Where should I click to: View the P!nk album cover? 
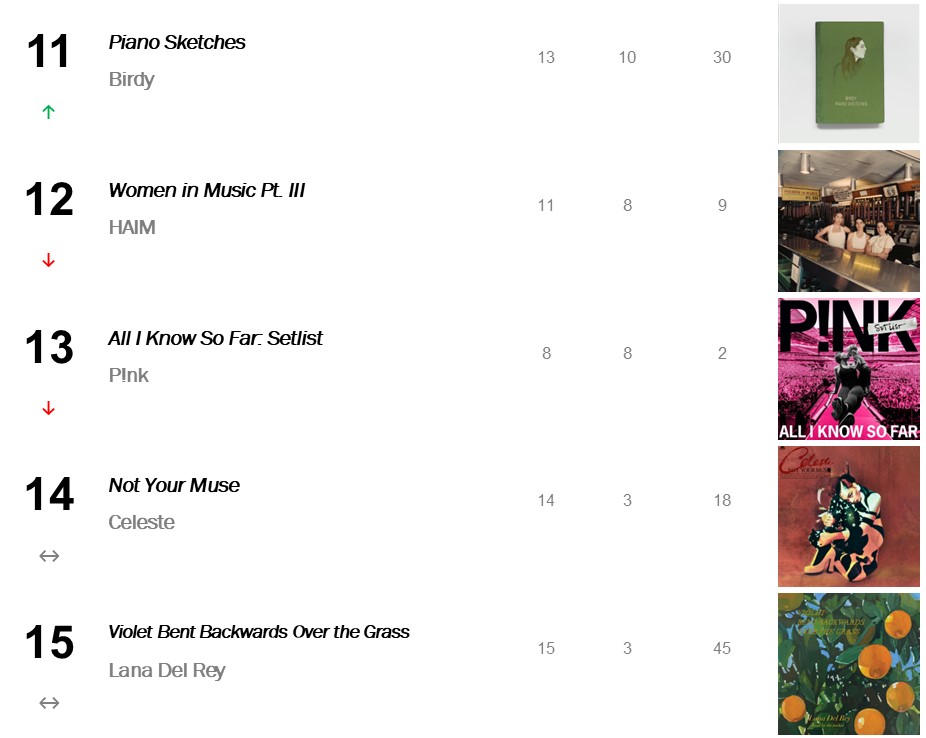tap(848, 369)
